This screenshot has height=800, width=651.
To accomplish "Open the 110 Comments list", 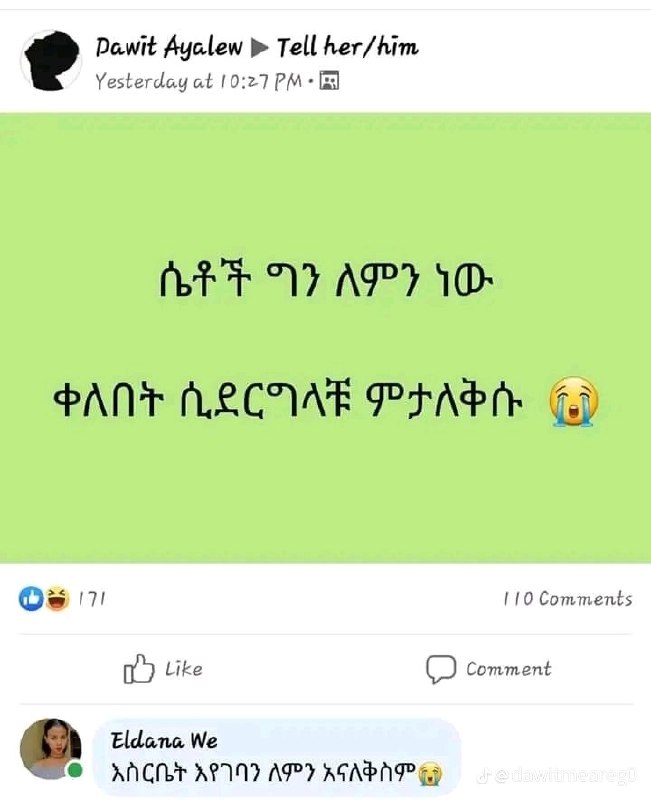I will (568, 598).
